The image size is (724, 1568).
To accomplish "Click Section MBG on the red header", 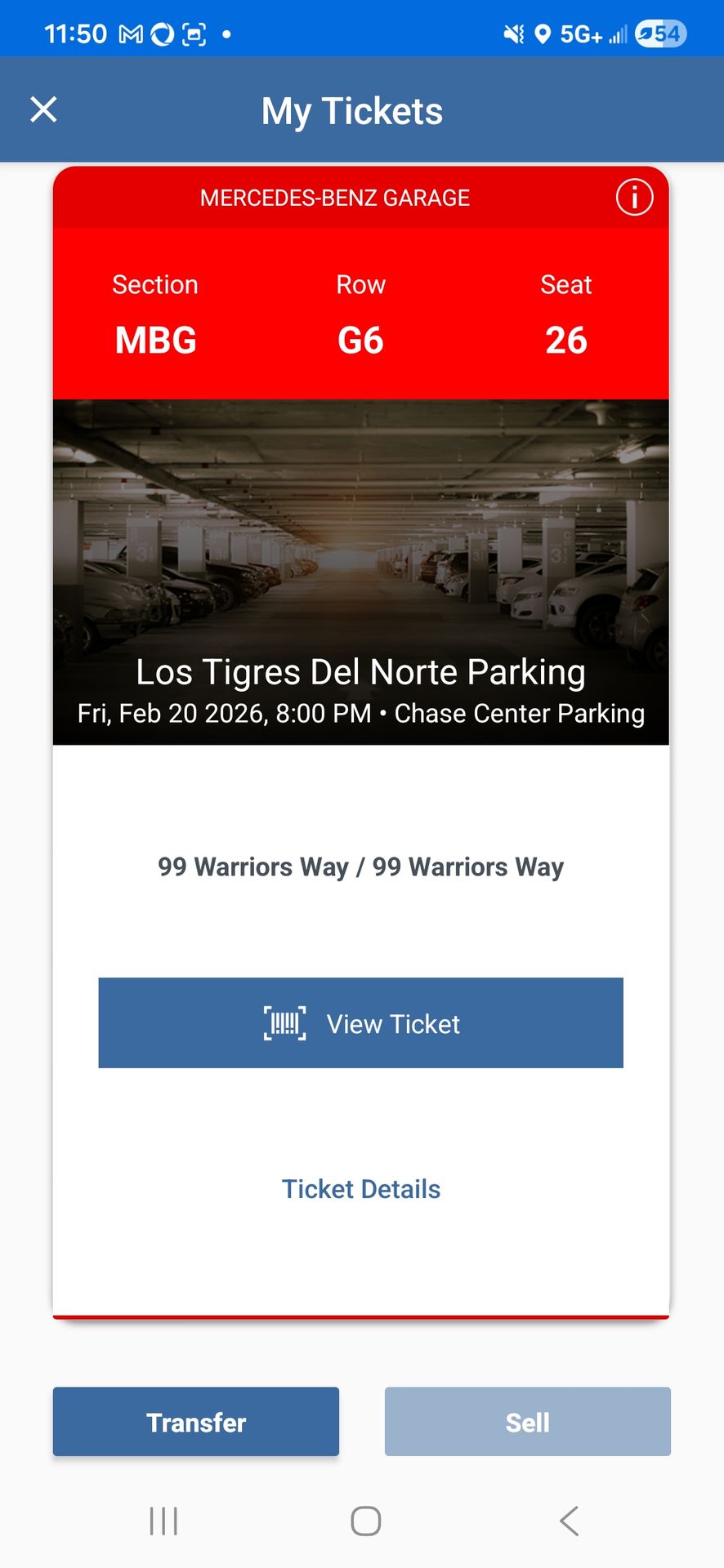I will tap(155, 340).
